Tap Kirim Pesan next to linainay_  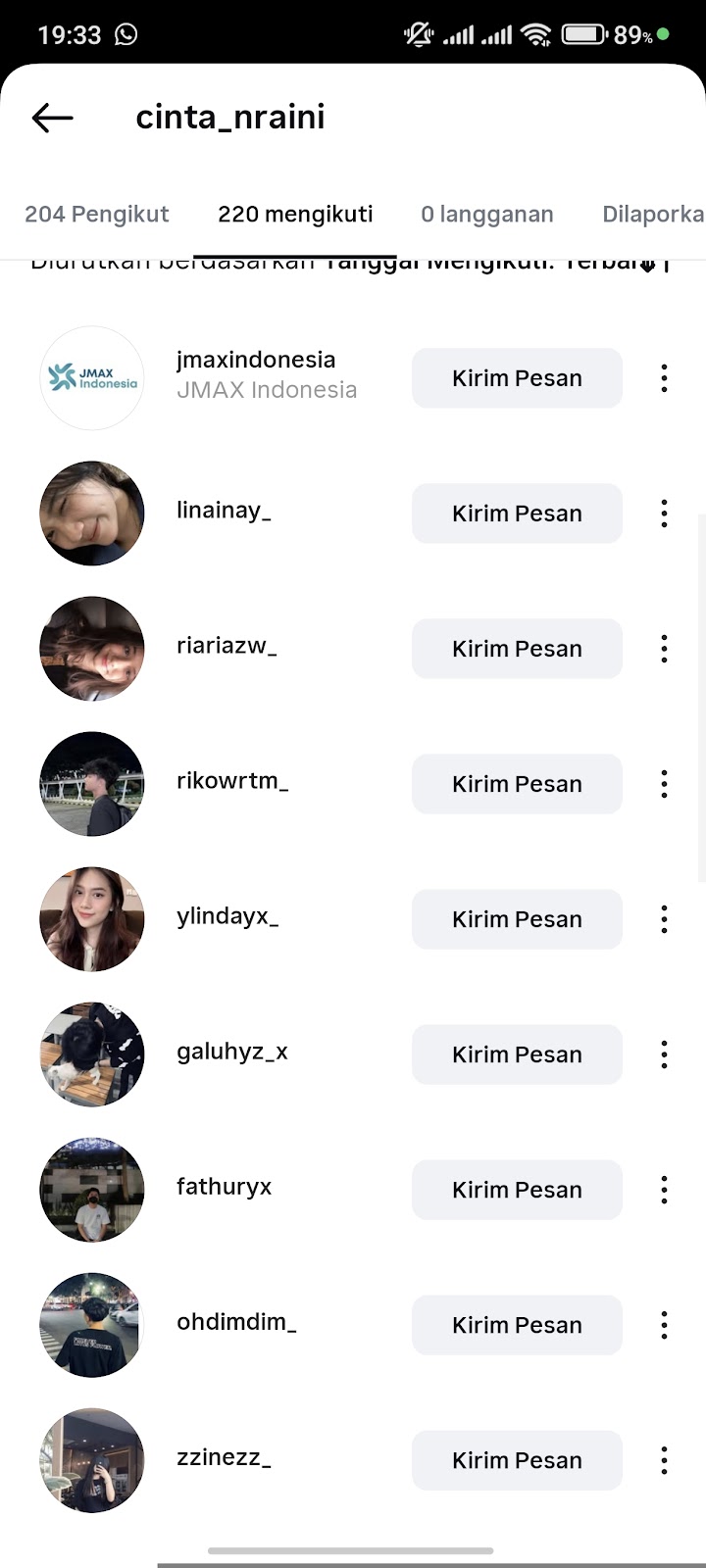tap(517, 514)
